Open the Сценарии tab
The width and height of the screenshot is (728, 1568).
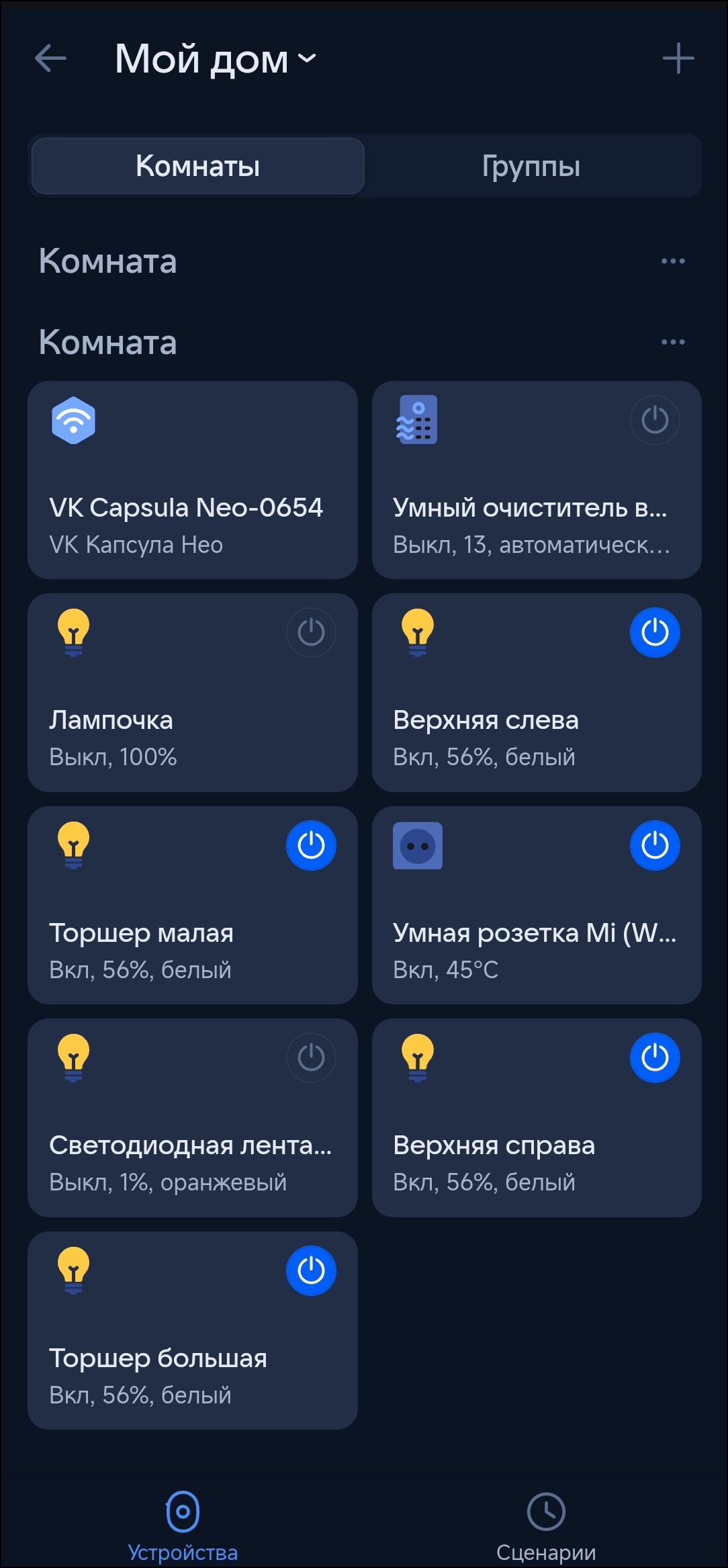(546, 1526)
